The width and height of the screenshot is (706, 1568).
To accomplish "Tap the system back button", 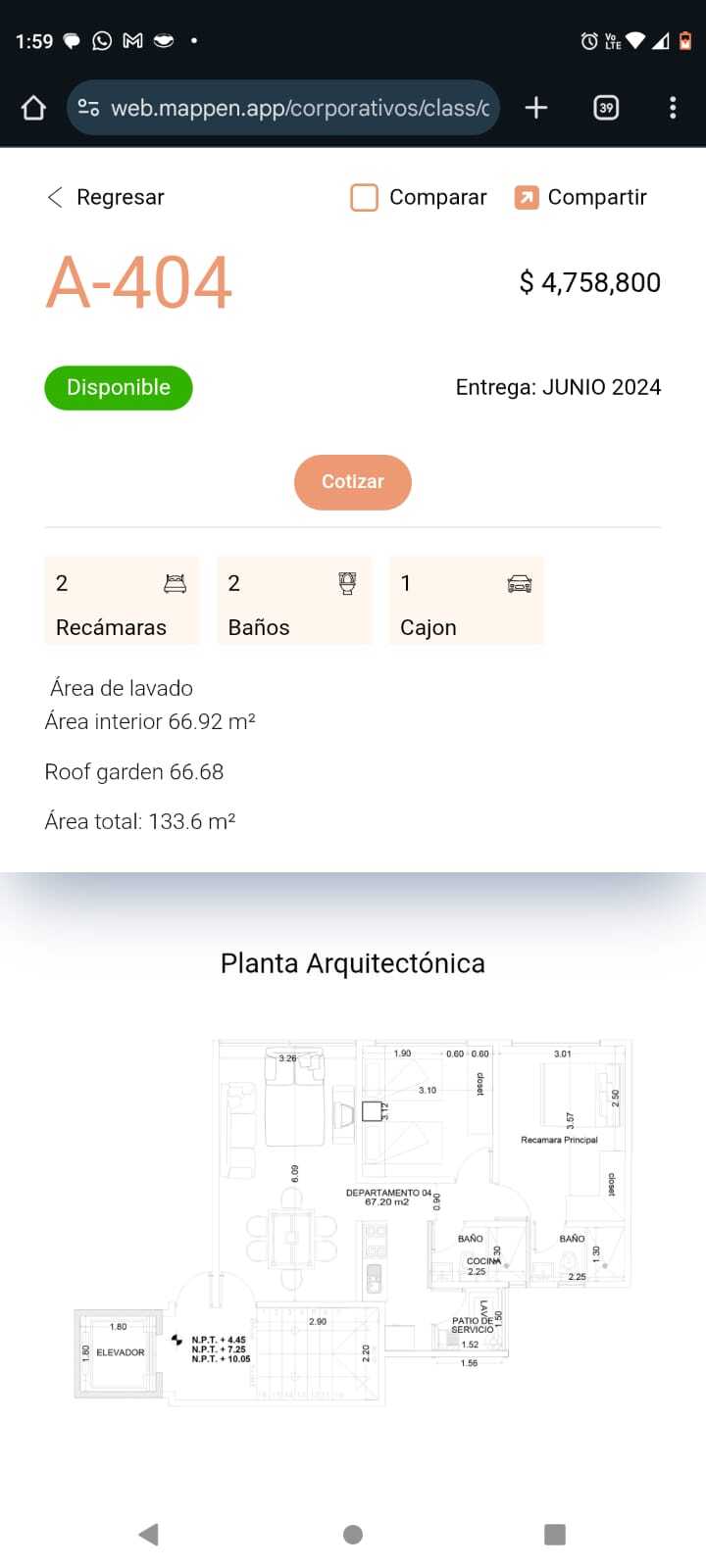I will 149,1534.
